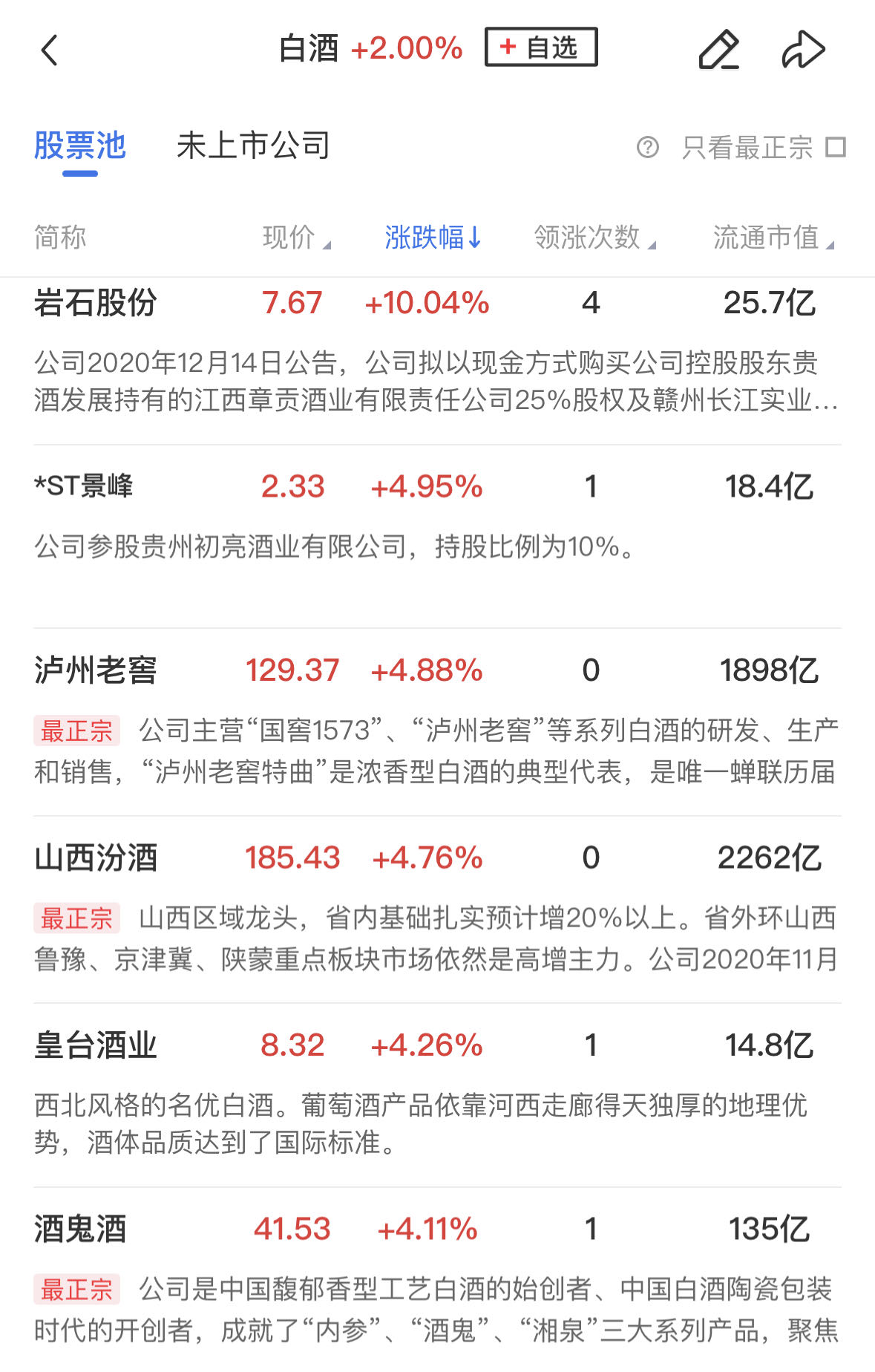Sort stocks by 领涨次数
This screenshot has width=875, height=1372.
point(594,238)
